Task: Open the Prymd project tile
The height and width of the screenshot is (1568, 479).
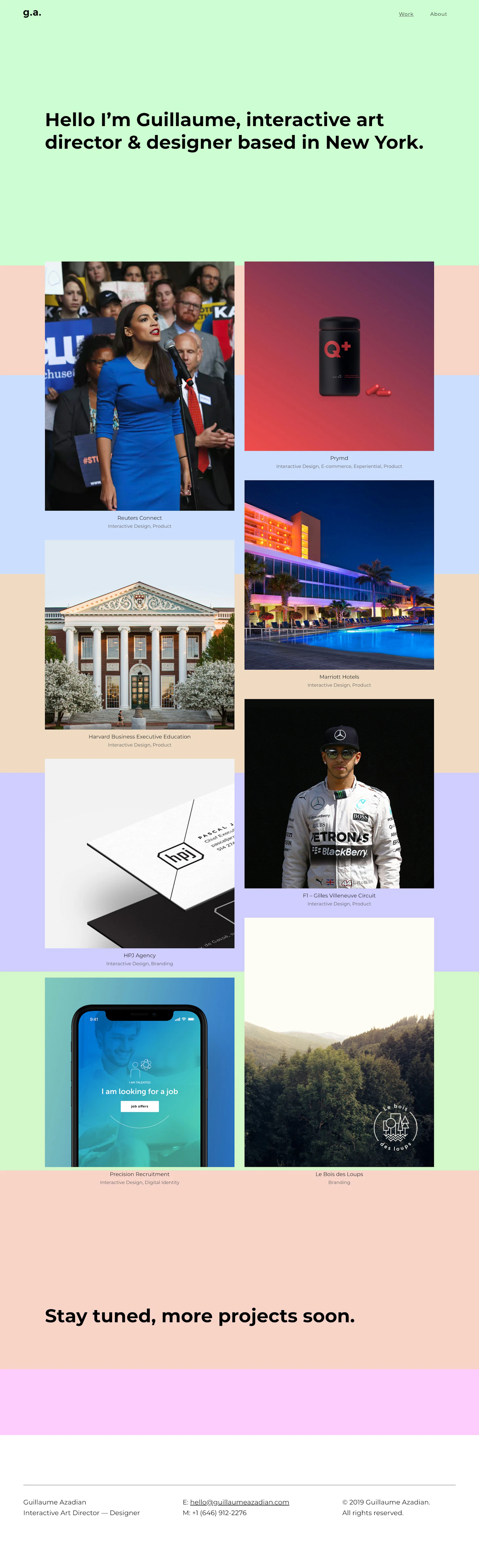Action: pyautogui.click(x=339, y=356)
